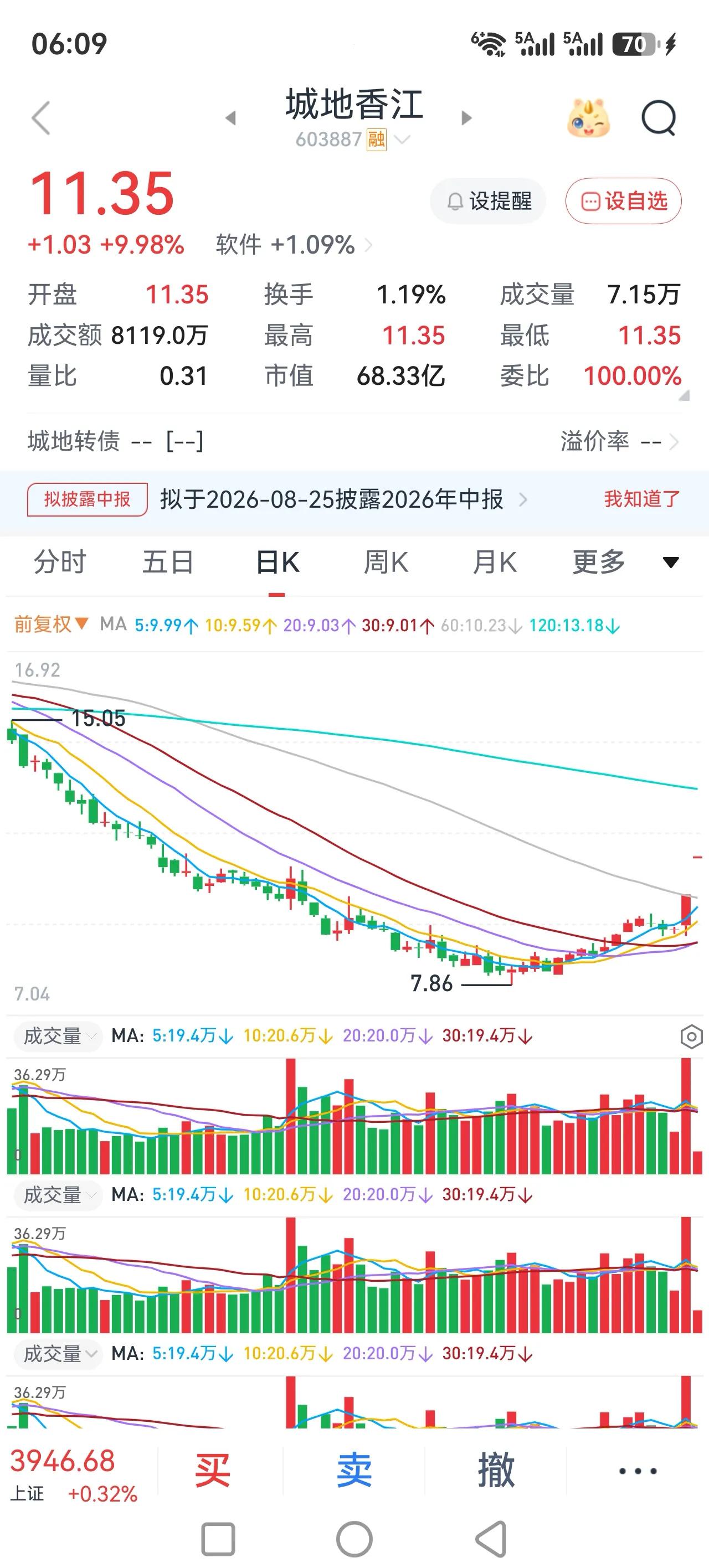
Task: Set a price alert with 设提醒
Action: (488, 201)
